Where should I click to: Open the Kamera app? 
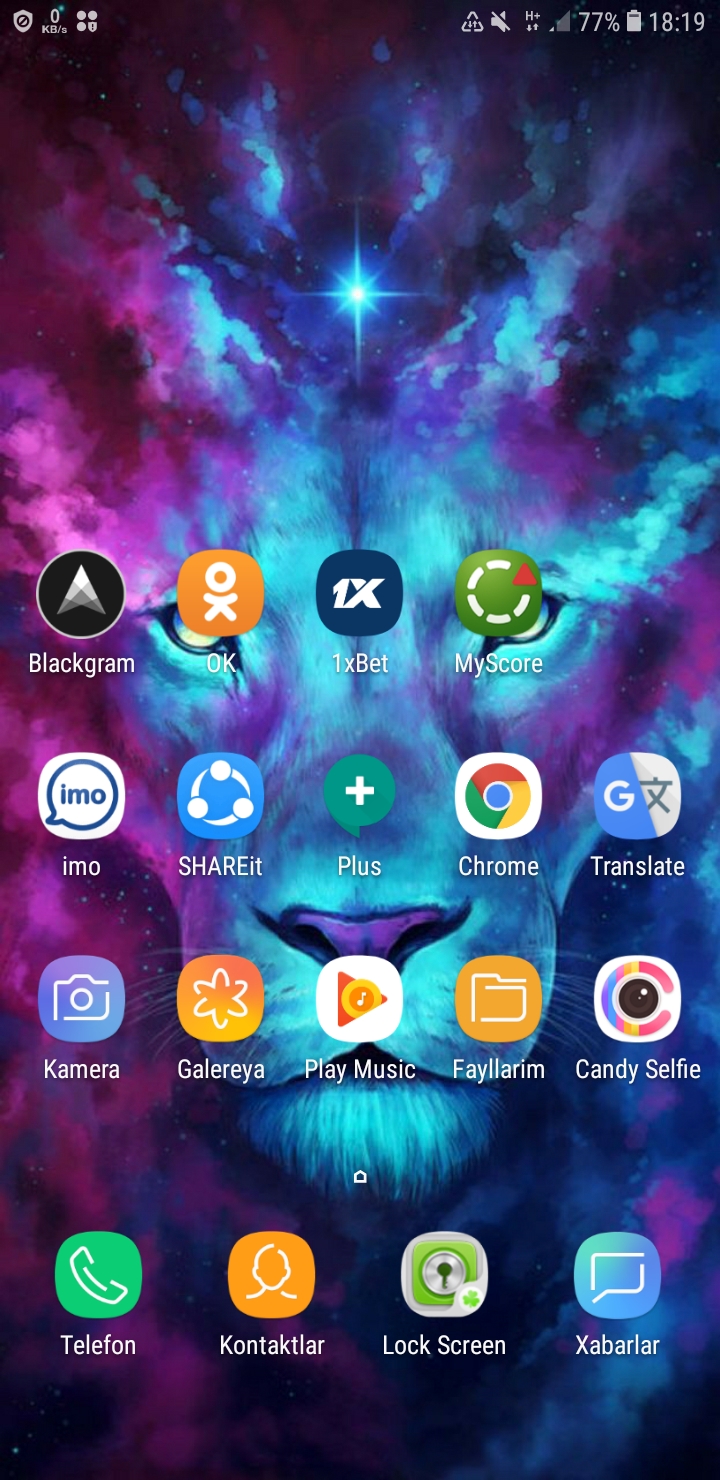point(81,999)
